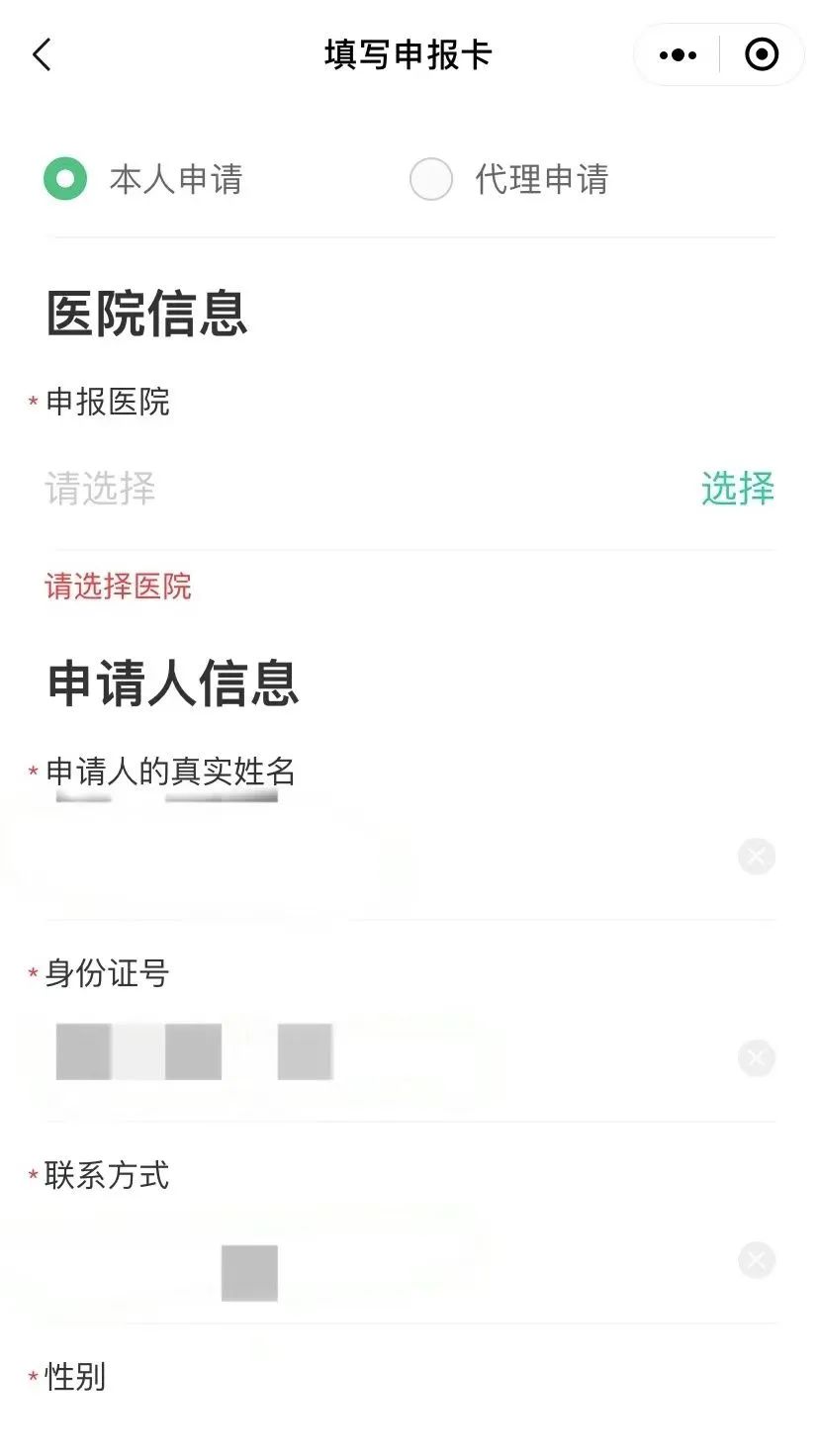The height and width of the screenshot is (1456, 819).
Task: Clear the 联系方式 input
Action: click(x=757, y=1261)
